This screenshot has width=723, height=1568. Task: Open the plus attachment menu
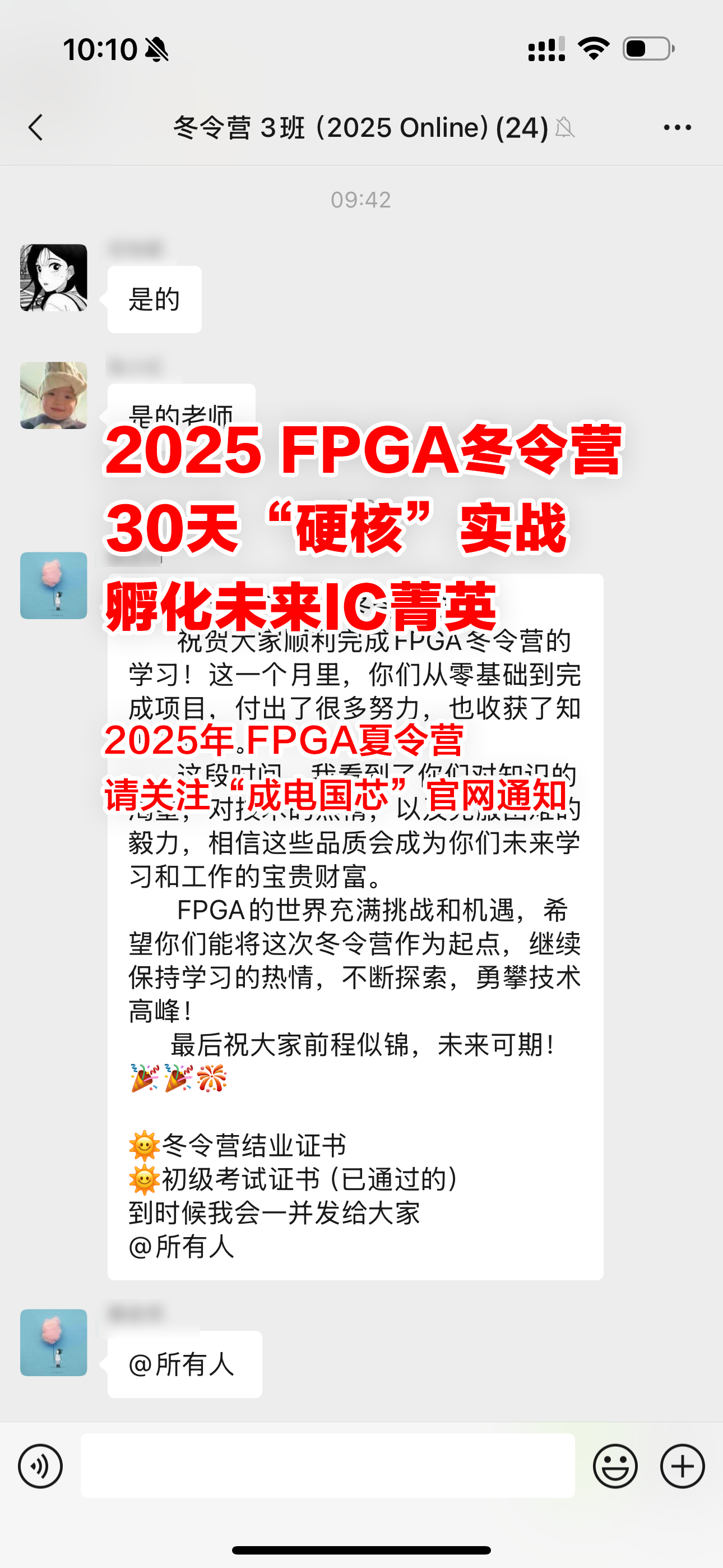(682, 1466)
